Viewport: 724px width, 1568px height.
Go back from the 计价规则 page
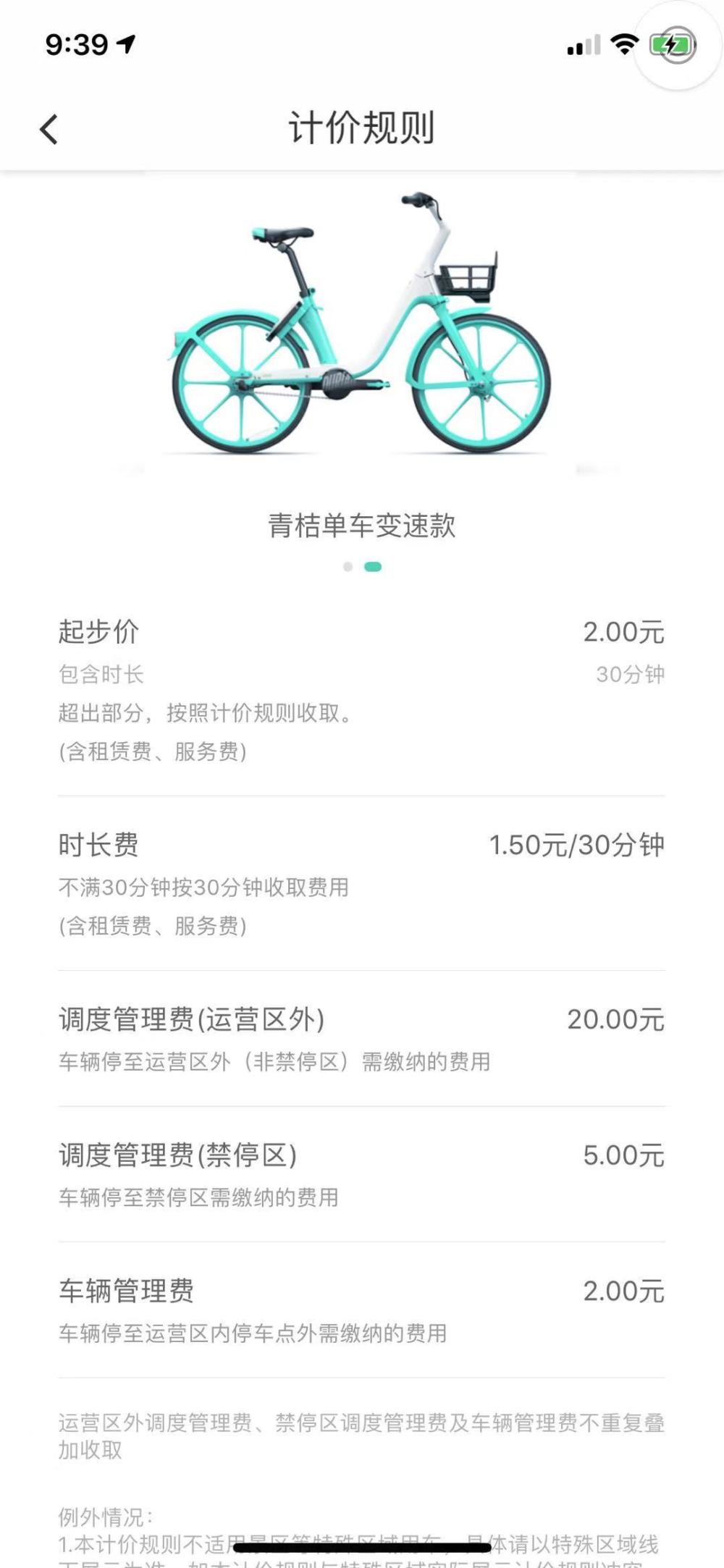49,130
